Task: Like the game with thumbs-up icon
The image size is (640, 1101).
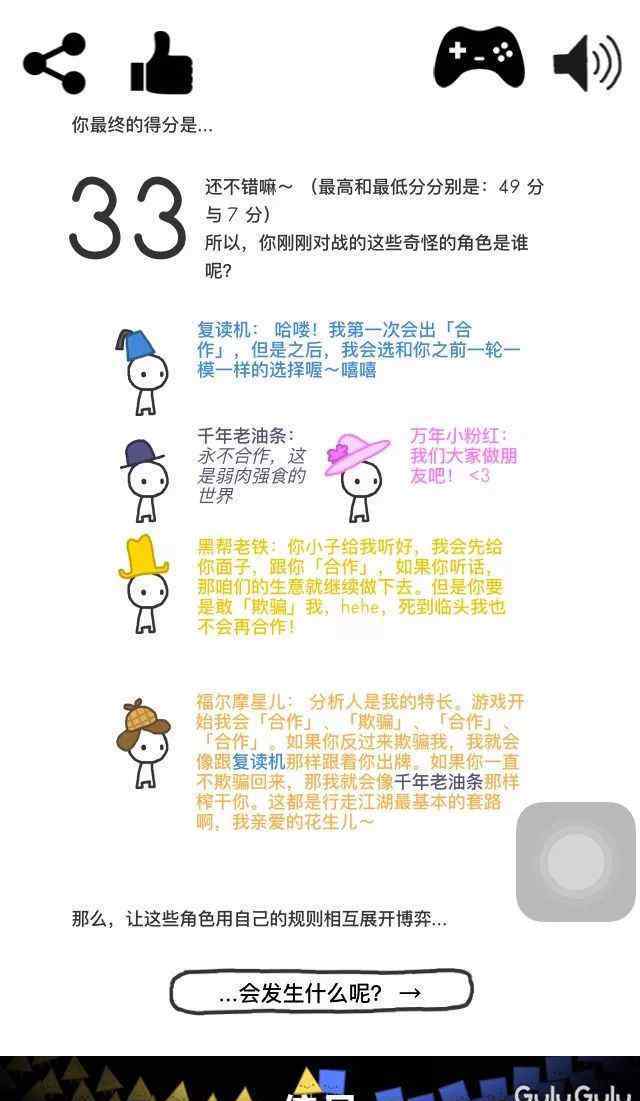Action: (162, 62)
